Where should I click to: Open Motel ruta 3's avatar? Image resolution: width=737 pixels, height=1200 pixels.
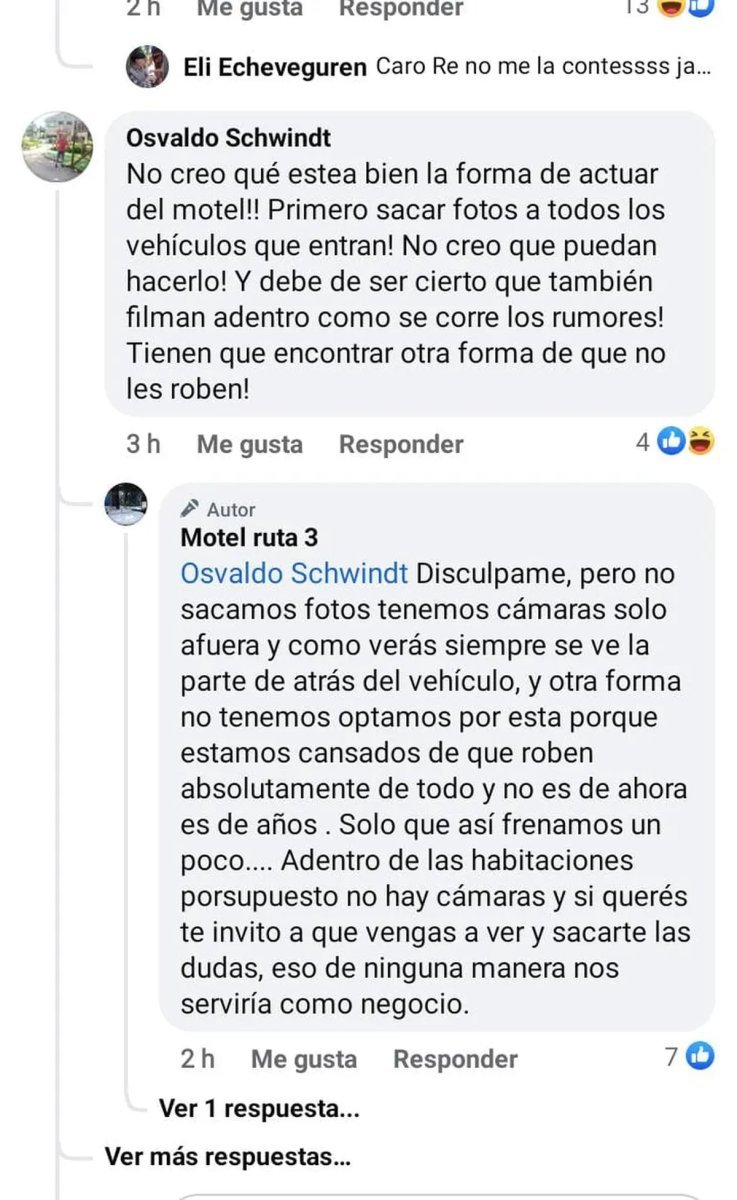tap(126, 504)
